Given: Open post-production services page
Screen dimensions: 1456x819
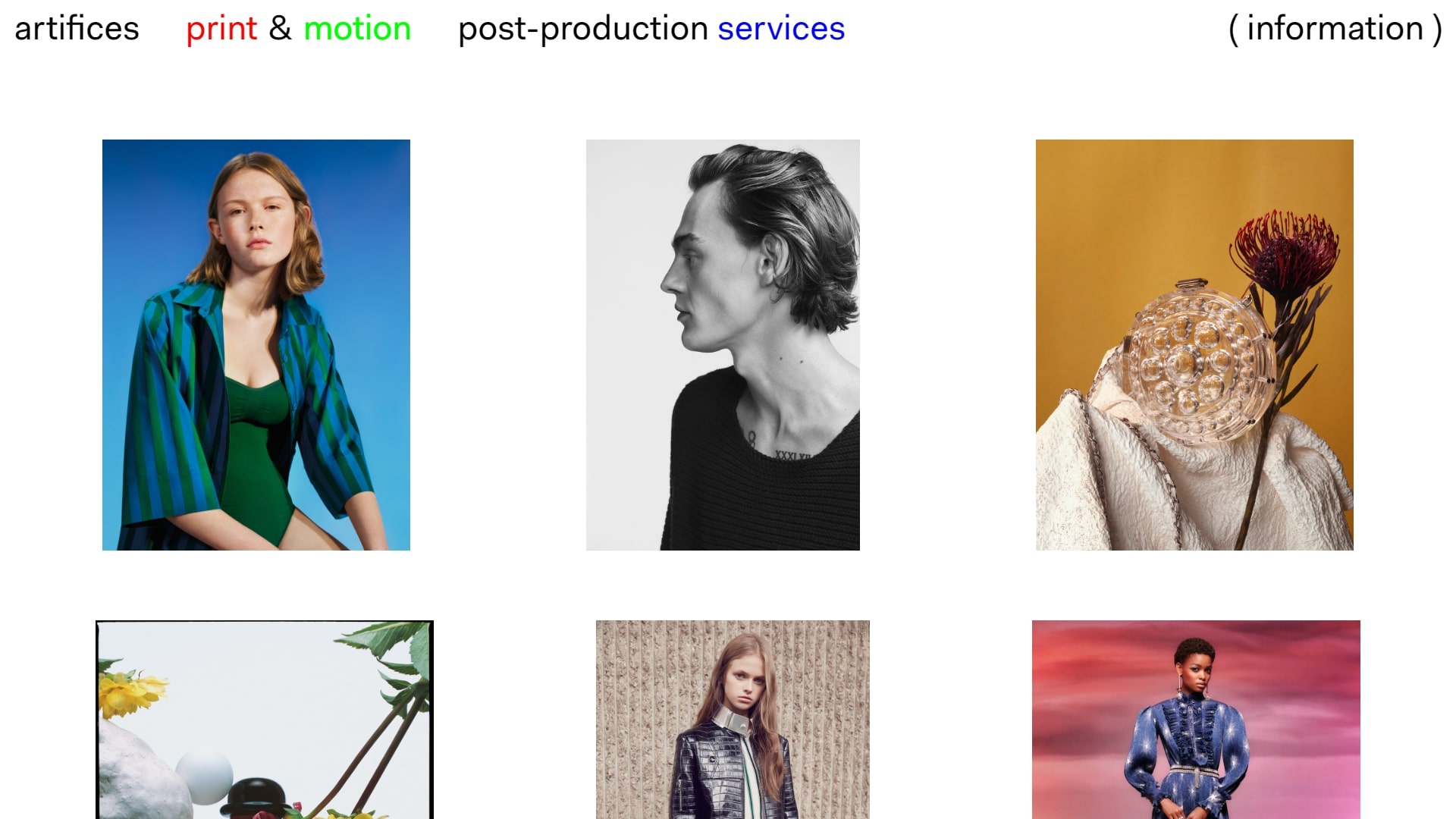Looking at the screenshot, I should [651, 29].
